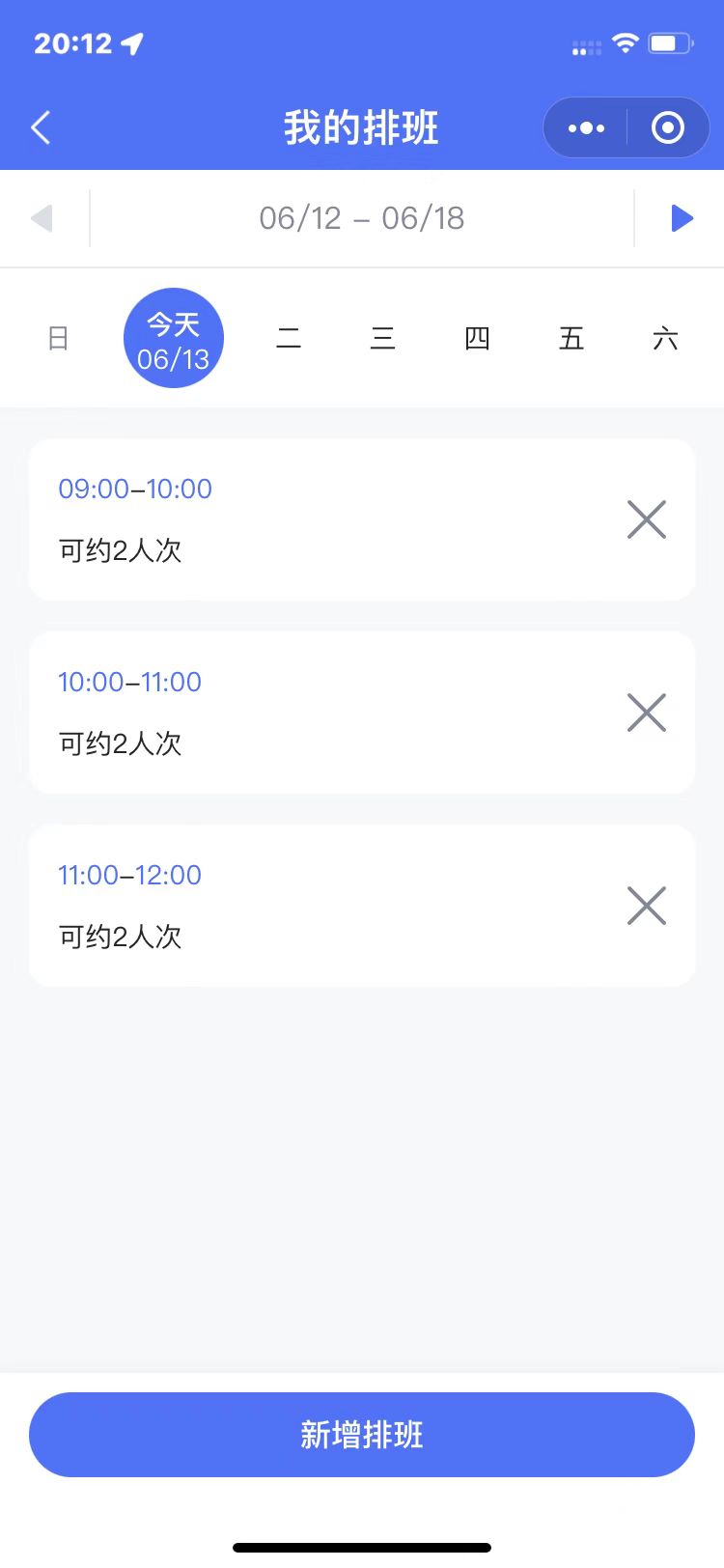Switch to Wednesday 三
This screenshot has width=724, height=1568.
382,338
